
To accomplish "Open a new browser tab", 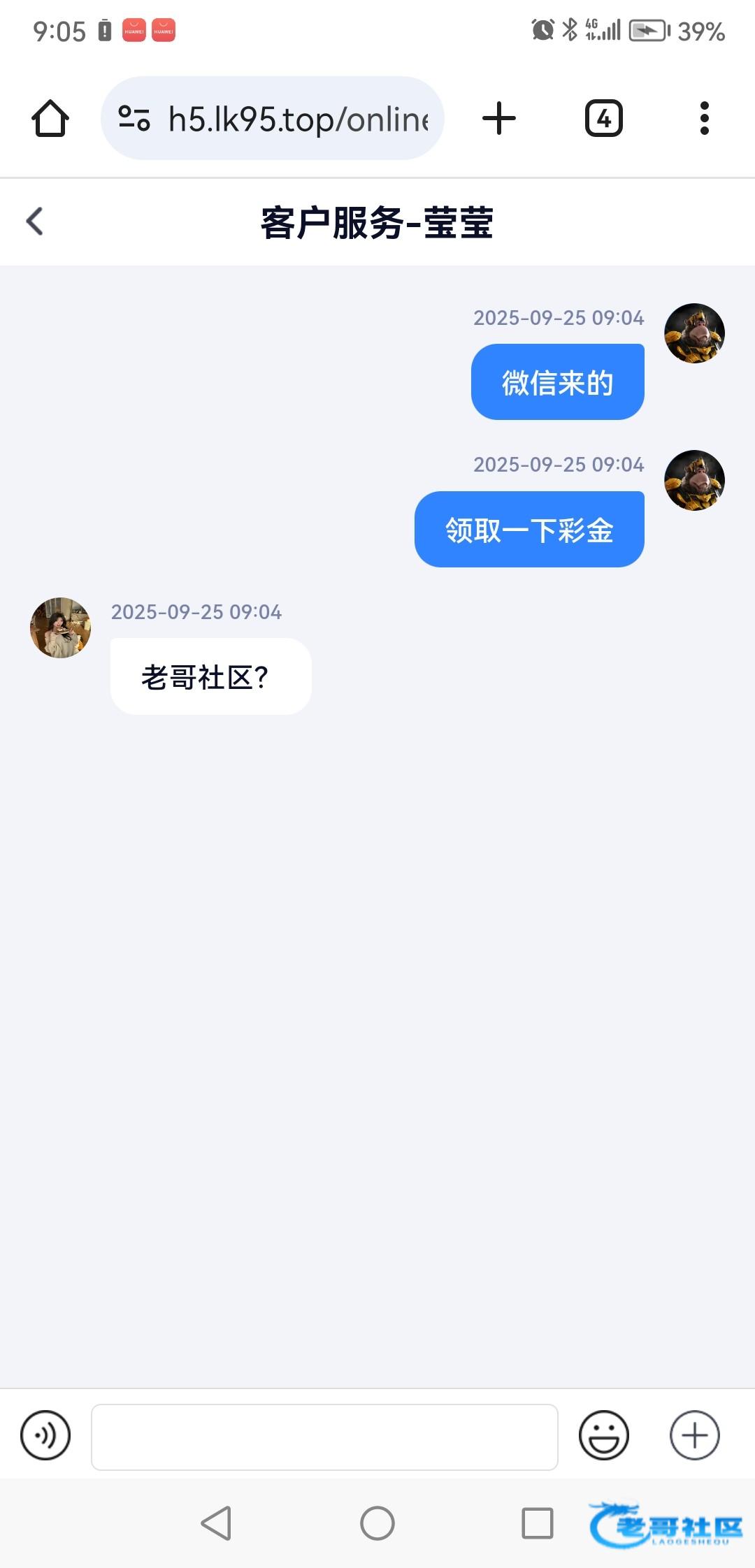I will 499,118.
